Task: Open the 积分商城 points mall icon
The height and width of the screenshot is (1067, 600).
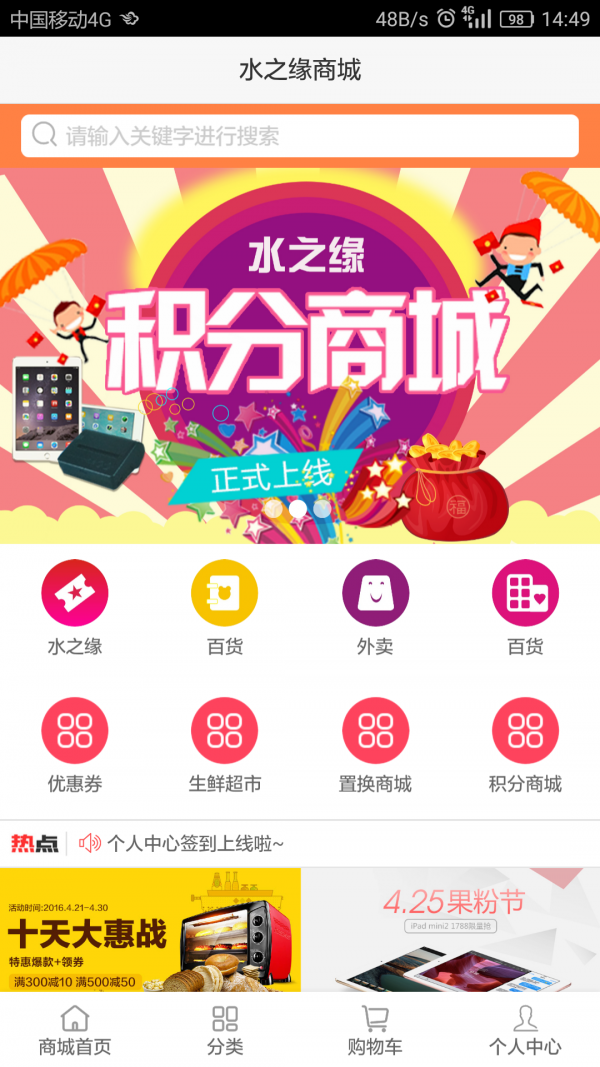Action: pos(525,745)
